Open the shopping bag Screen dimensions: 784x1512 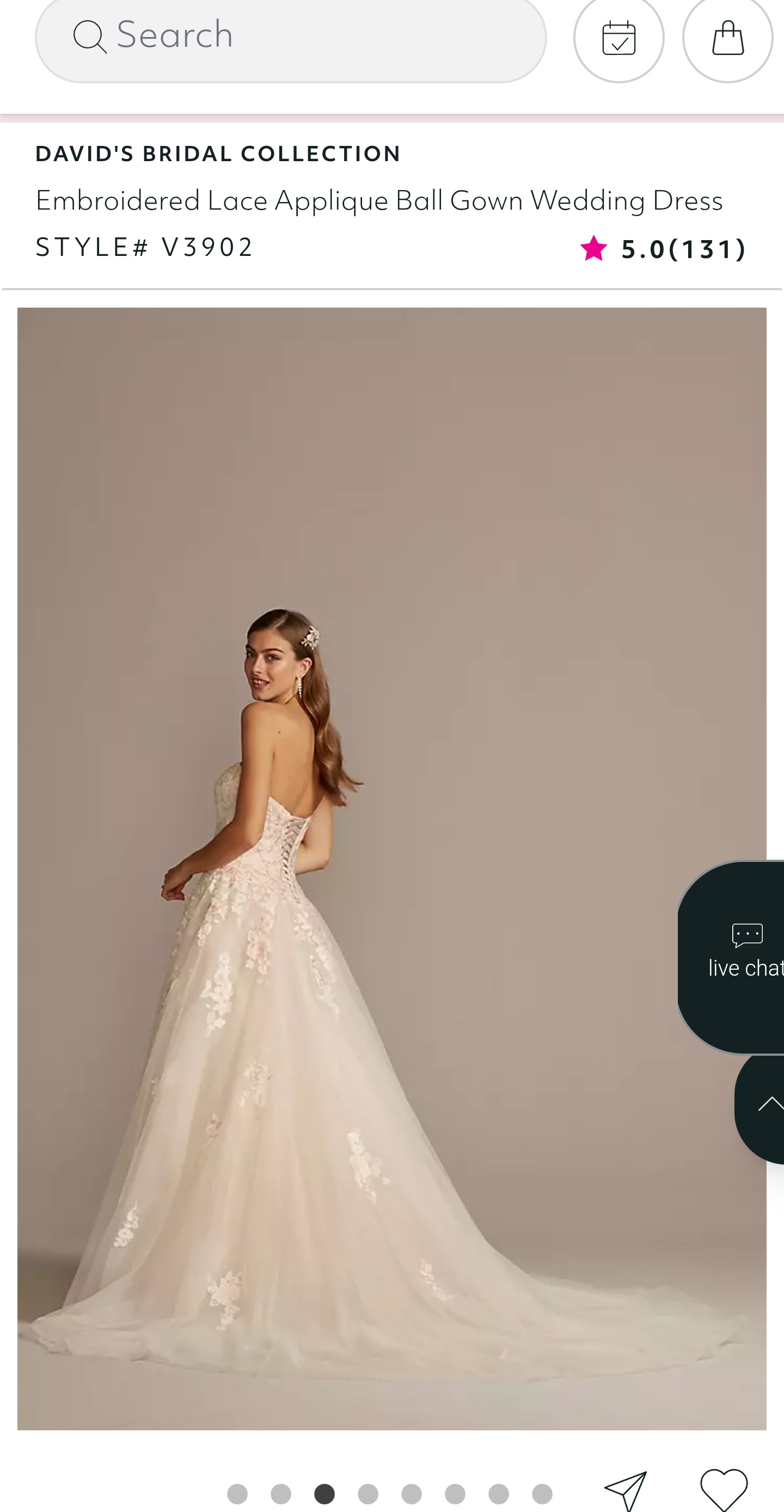[x=728, y=38]
